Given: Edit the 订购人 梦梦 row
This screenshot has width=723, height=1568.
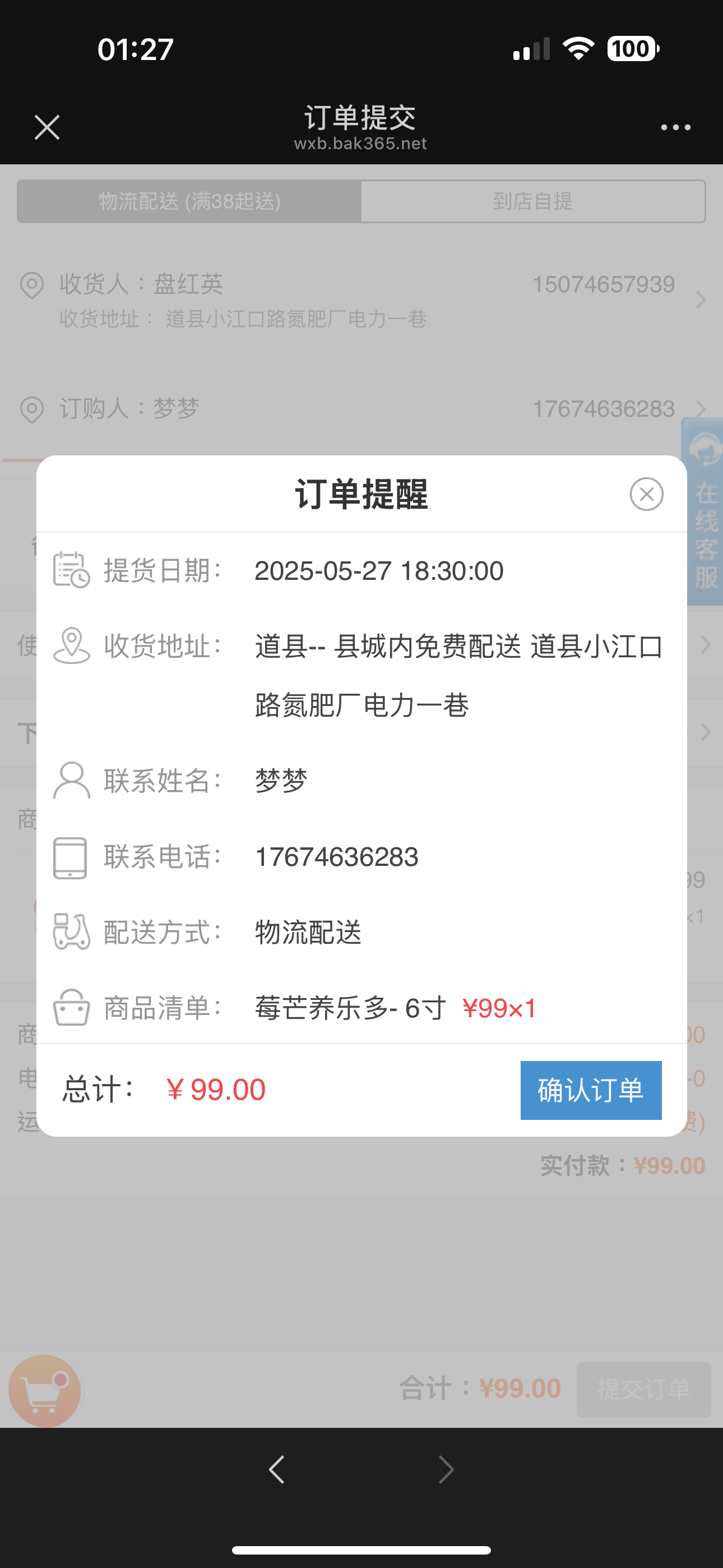Looking at the screenshot, I should [361, 408].
